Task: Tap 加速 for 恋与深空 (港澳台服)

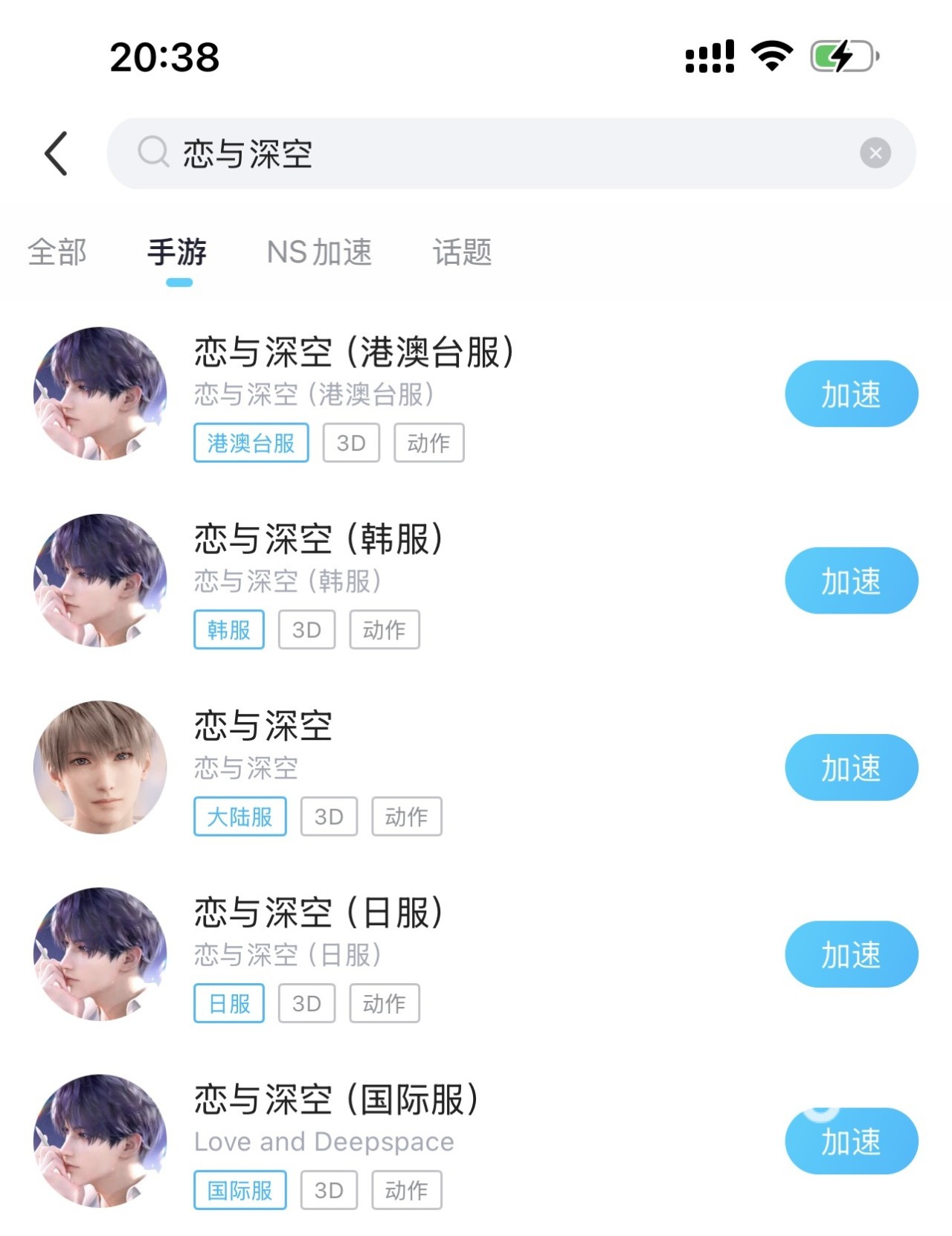Action: pos(851,394)
